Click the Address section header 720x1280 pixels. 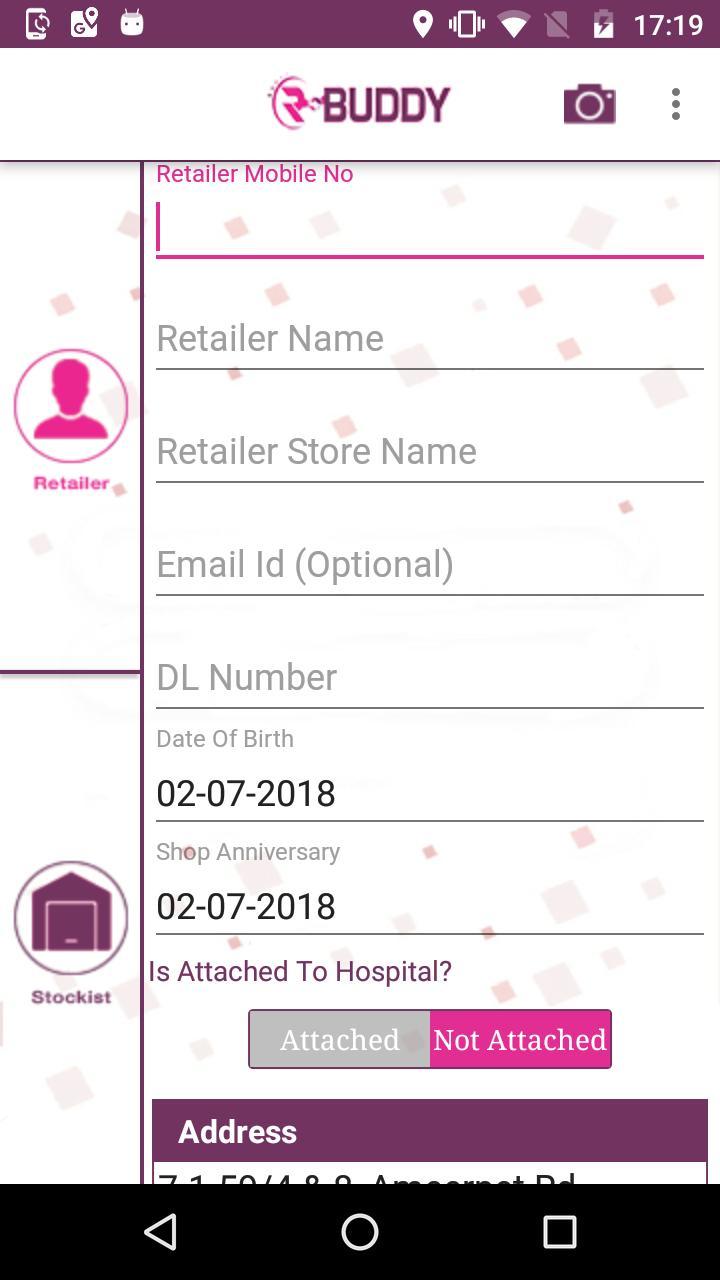(x=237, y=1131)
